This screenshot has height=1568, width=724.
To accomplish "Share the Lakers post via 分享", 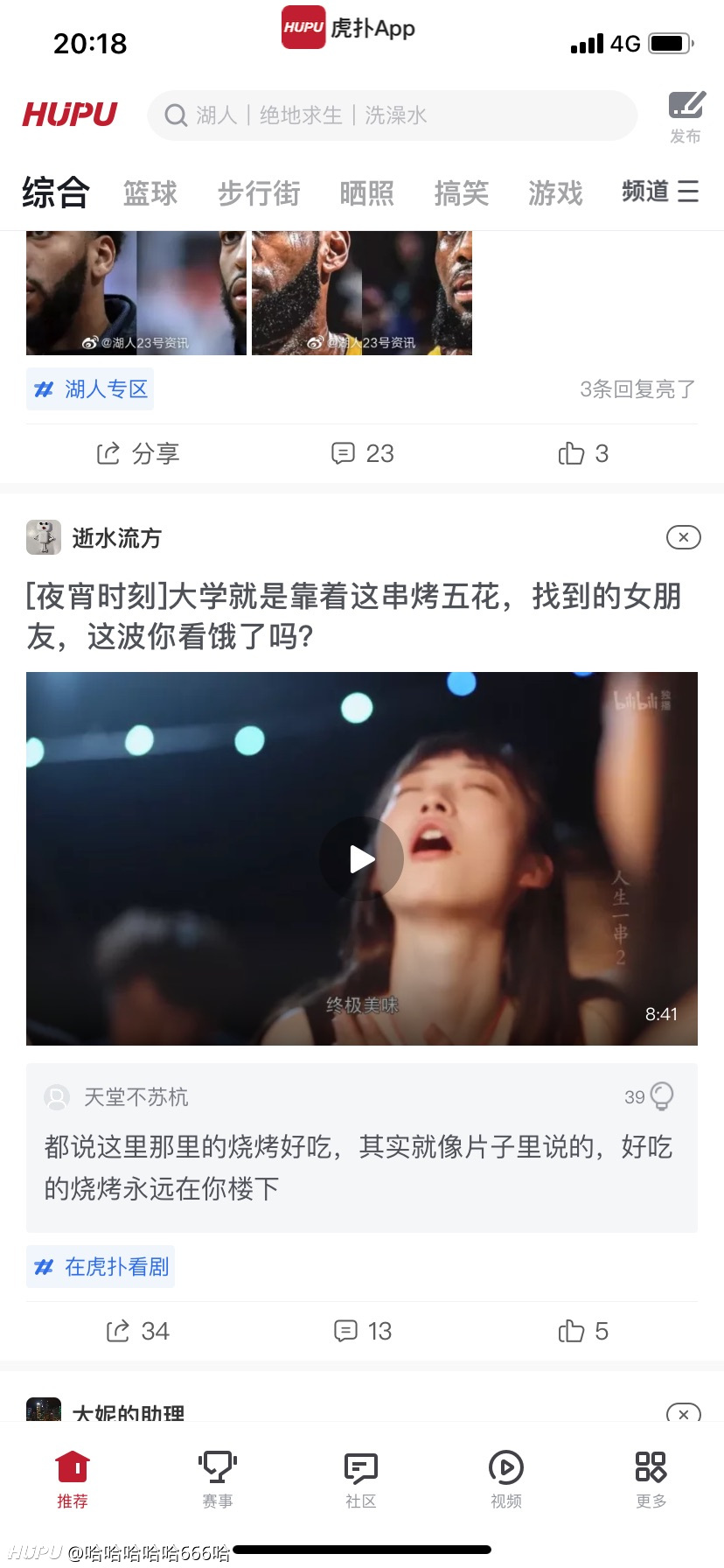I will click(137, 453).
